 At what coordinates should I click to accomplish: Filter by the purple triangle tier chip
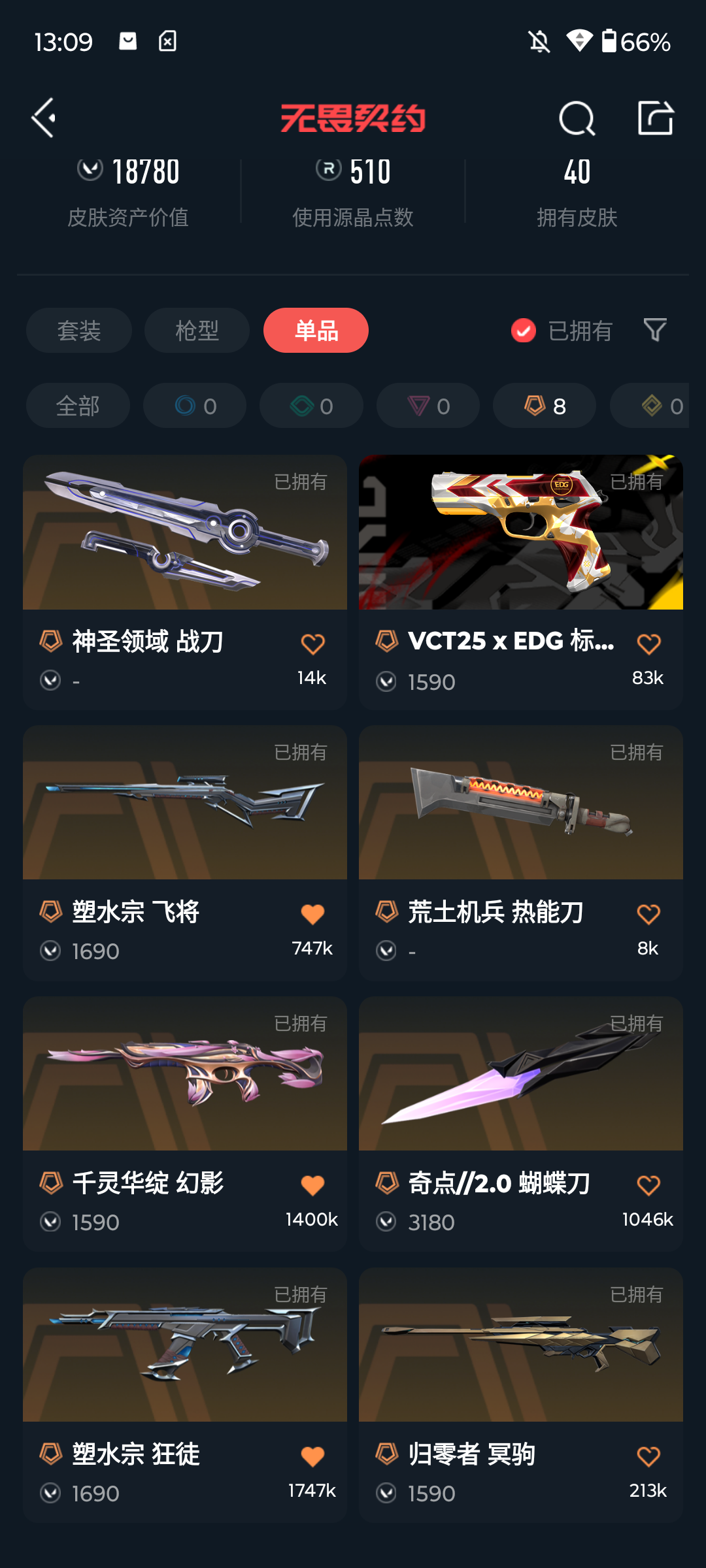(x=428, y=406)
